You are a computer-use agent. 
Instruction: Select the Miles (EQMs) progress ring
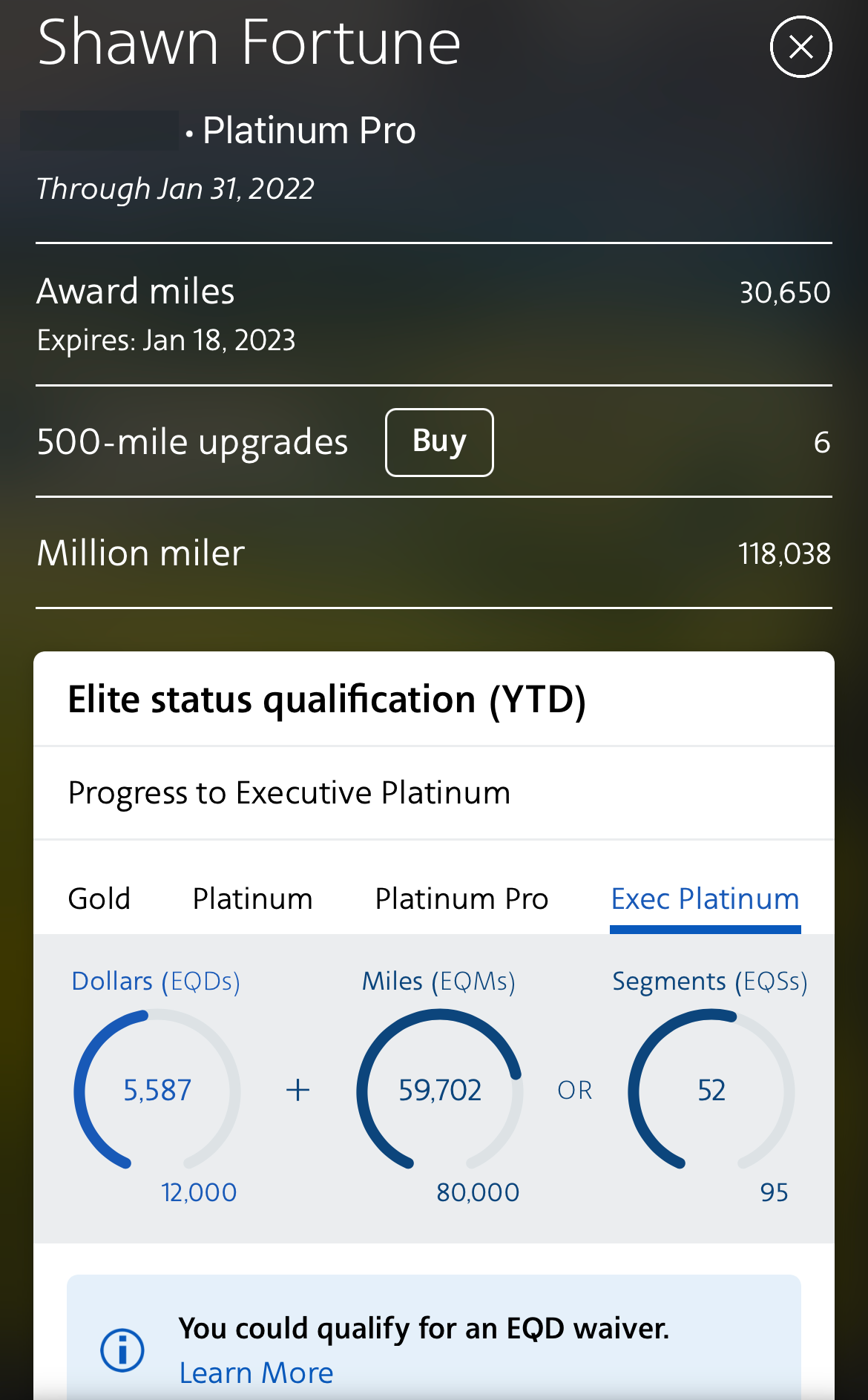point(441,1089)
